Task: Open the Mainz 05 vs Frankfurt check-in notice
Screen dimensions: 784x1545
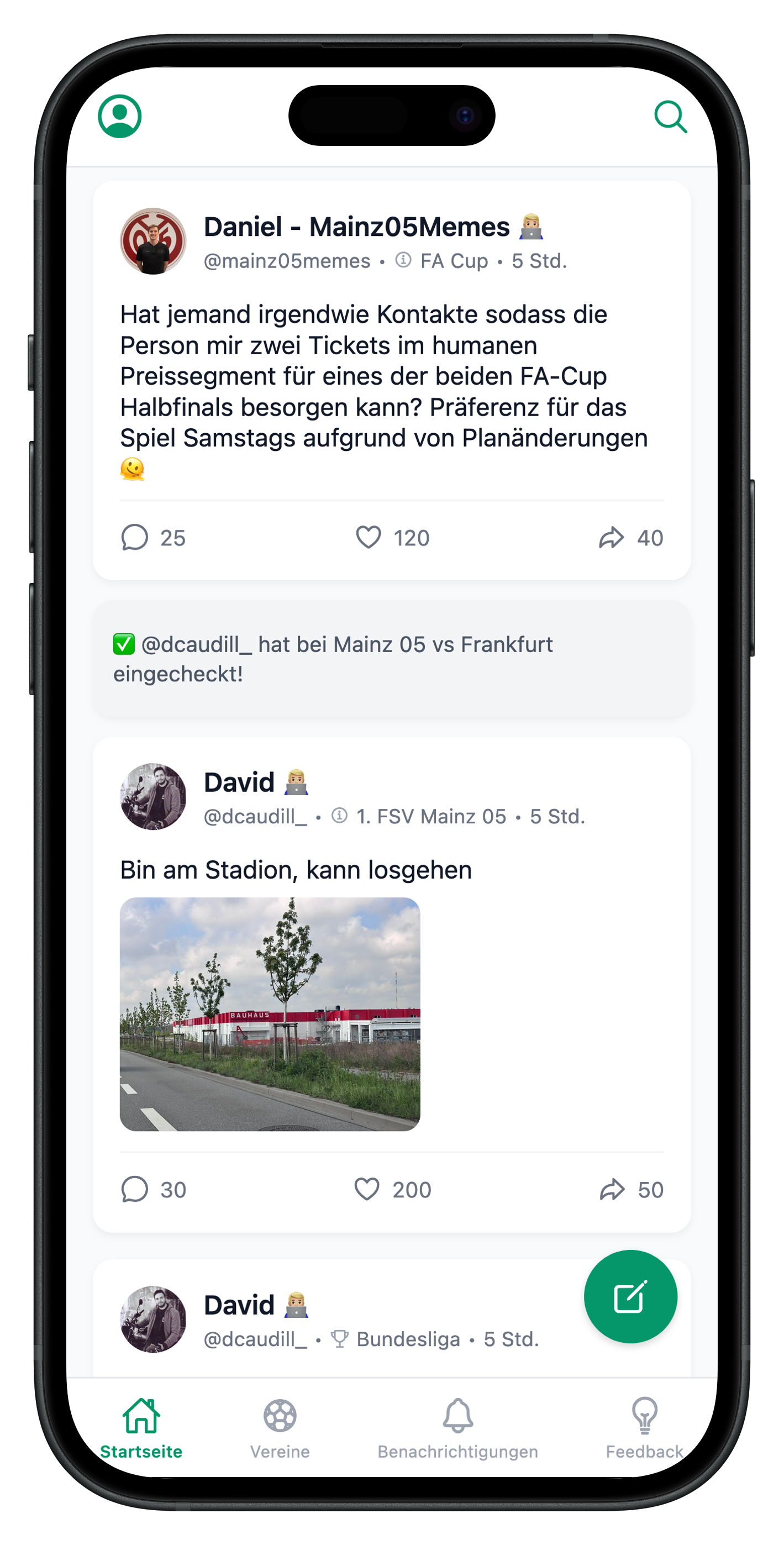Action: (x=391, y=659)
